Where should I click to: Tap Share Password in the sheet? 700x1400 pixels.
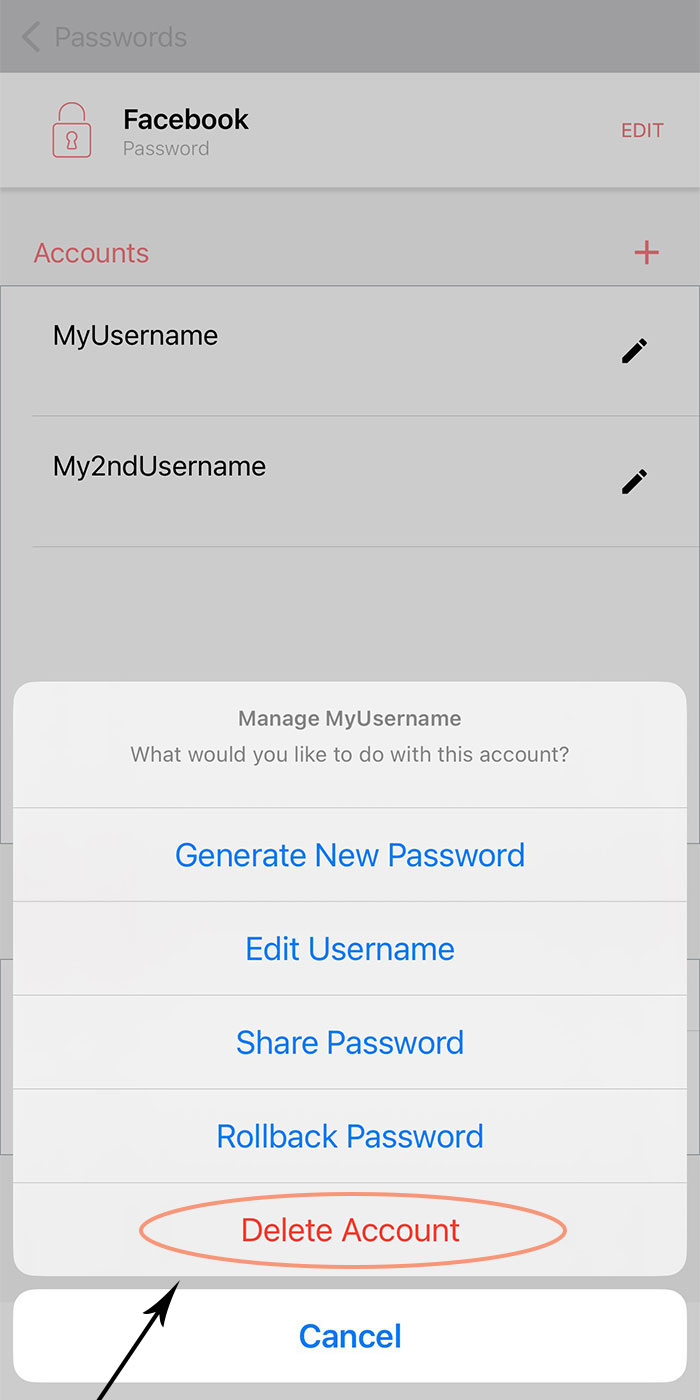pyautogui.click(x=350, y=1042)
